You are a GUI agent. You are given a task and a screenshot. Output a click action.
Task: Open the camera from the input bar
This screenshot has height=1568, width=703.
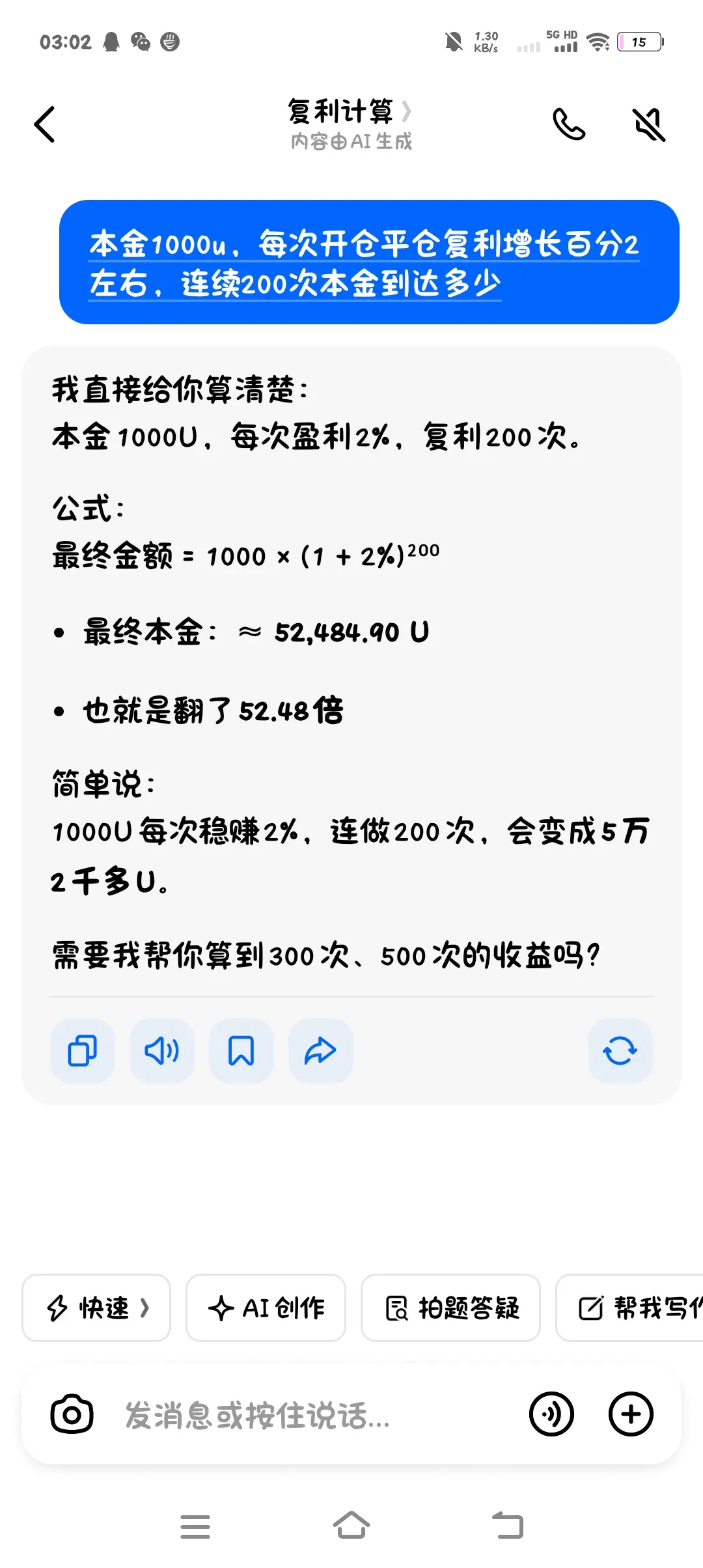pyautogui.click(x=72, y=1414)
